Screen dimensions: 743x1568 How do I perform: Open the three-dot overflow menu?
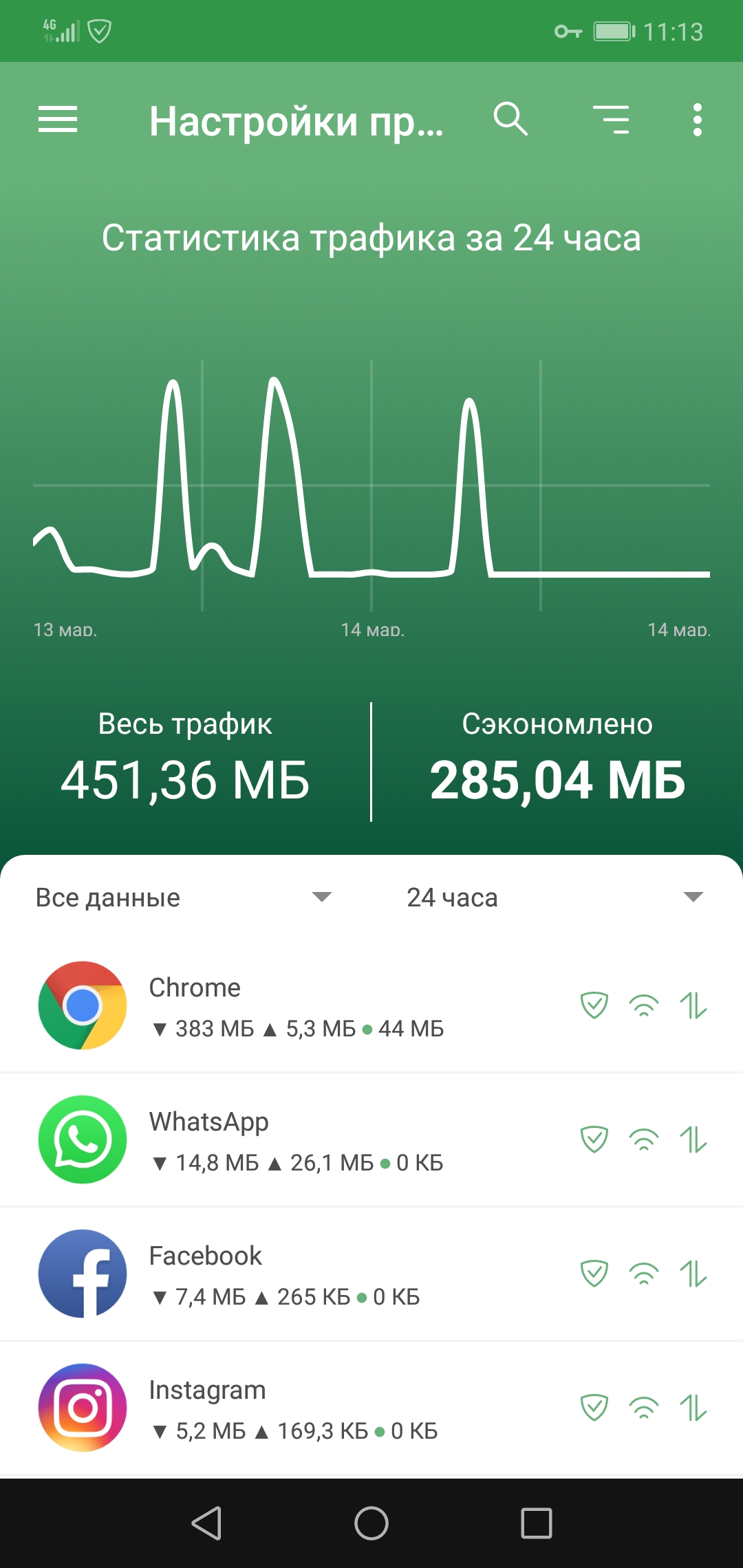[x=698, y=120]
